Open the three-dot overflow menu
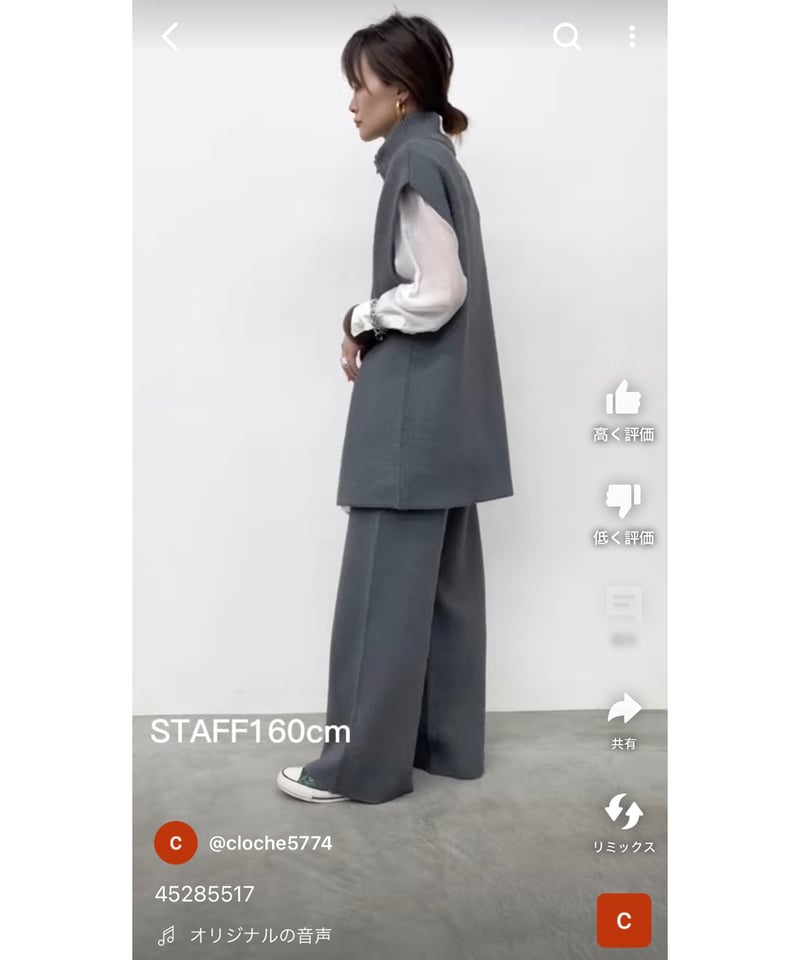Screen dimensions: 800x960 [631, 37]
